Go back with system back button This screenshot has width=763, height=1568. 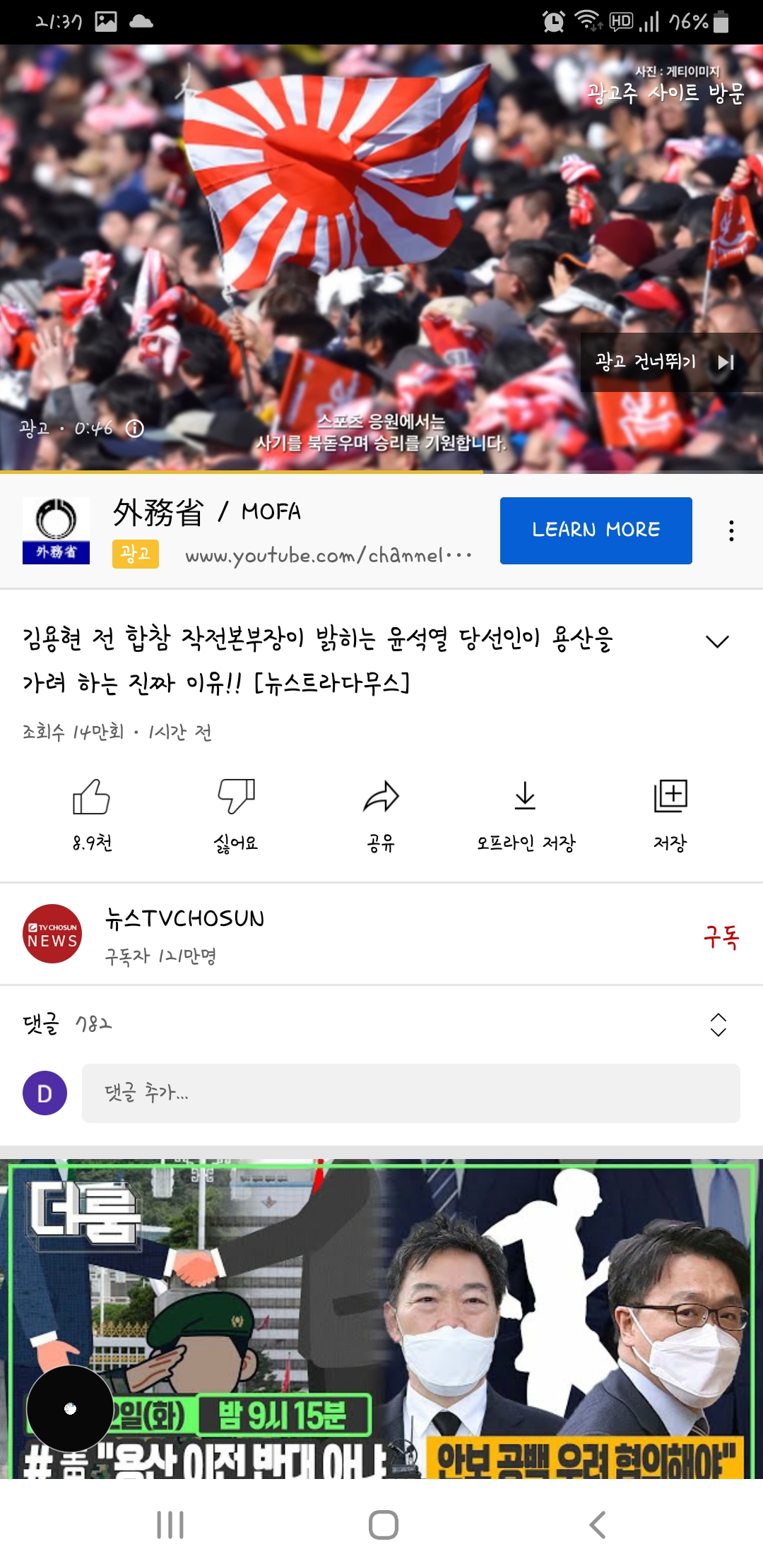[597, 1524]
